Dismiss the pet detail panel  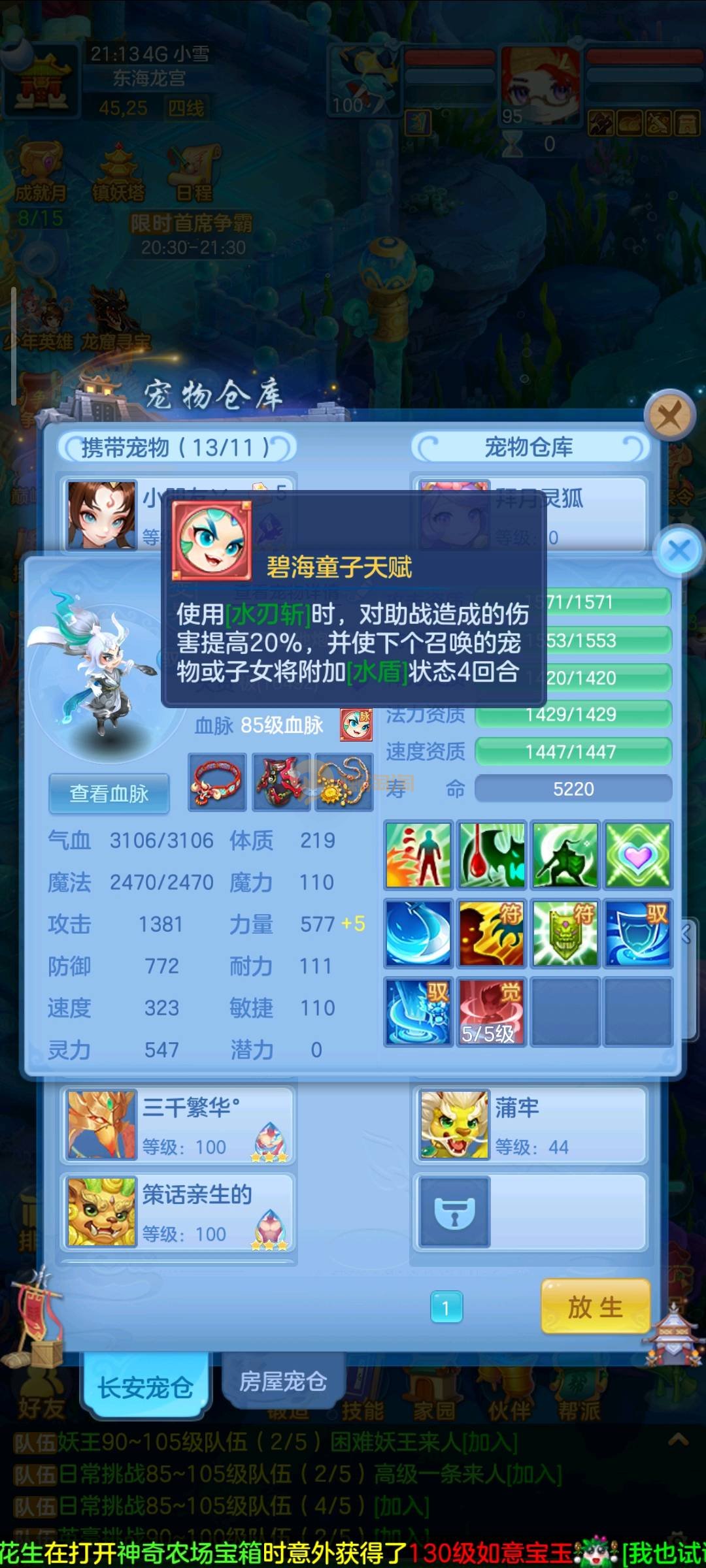[679, 550]
